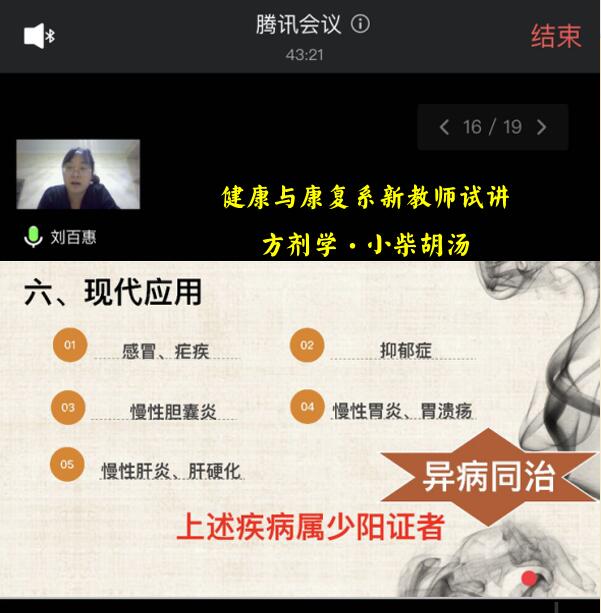Tap 结束 to end the meeting

pyautogui.click(x=555, y=37)
